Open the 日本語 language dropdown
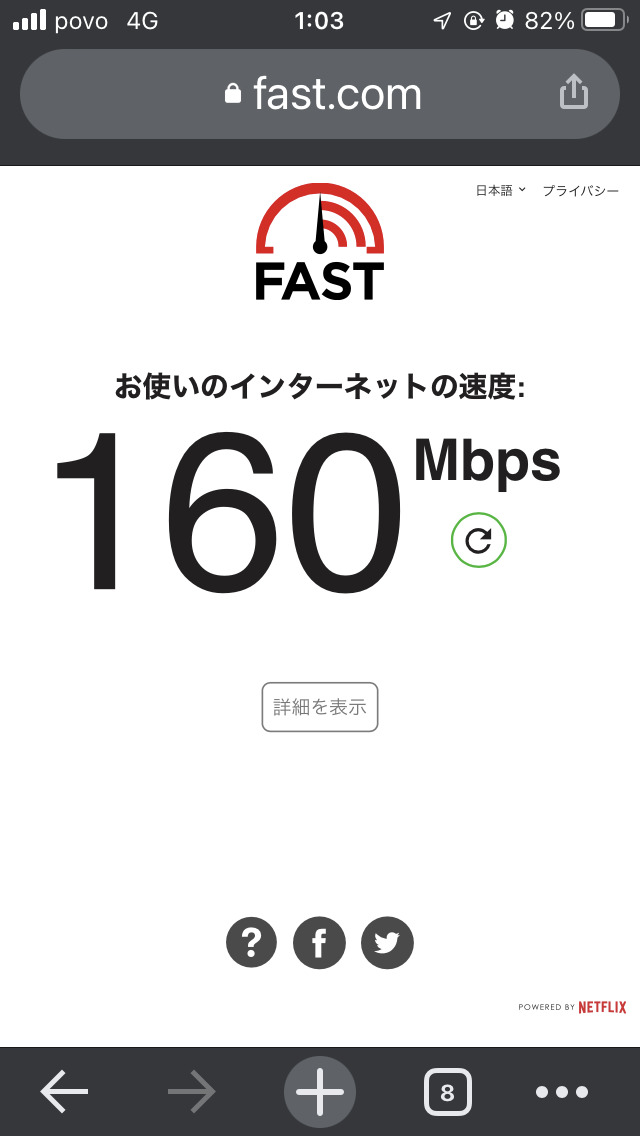 pos(500,190)
